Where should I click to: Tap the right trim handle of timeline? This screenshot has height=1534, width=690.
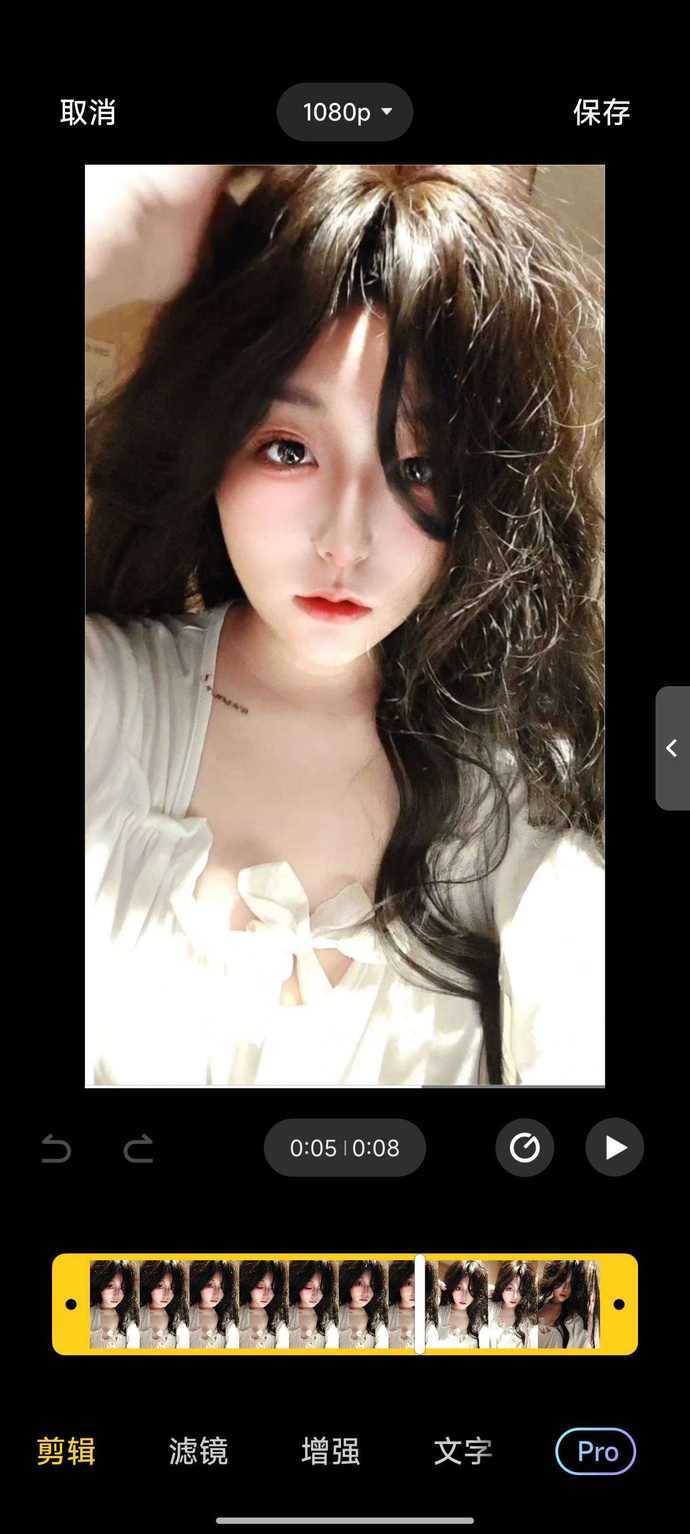(x=618, y=1304)
